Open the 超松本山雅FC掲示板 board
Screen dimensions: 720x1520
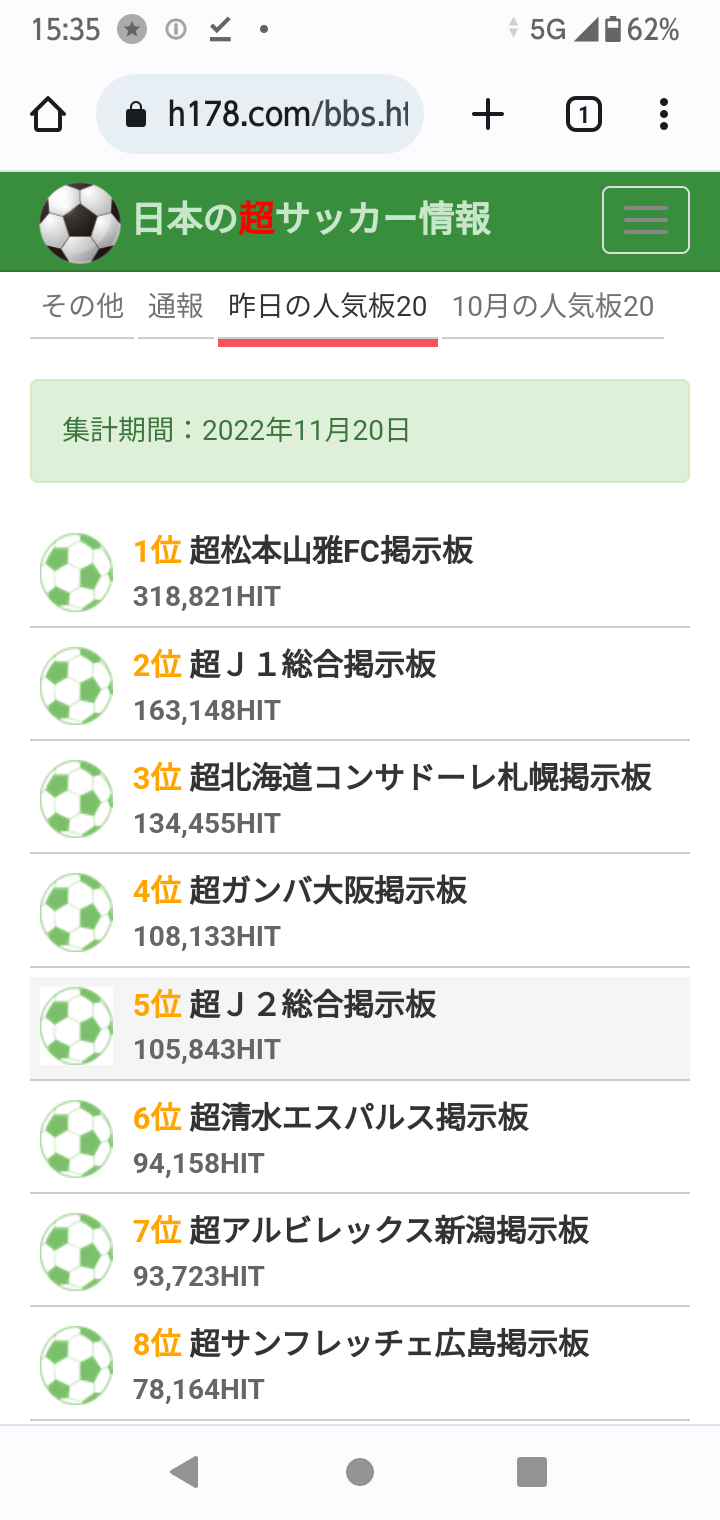[360, 571]
